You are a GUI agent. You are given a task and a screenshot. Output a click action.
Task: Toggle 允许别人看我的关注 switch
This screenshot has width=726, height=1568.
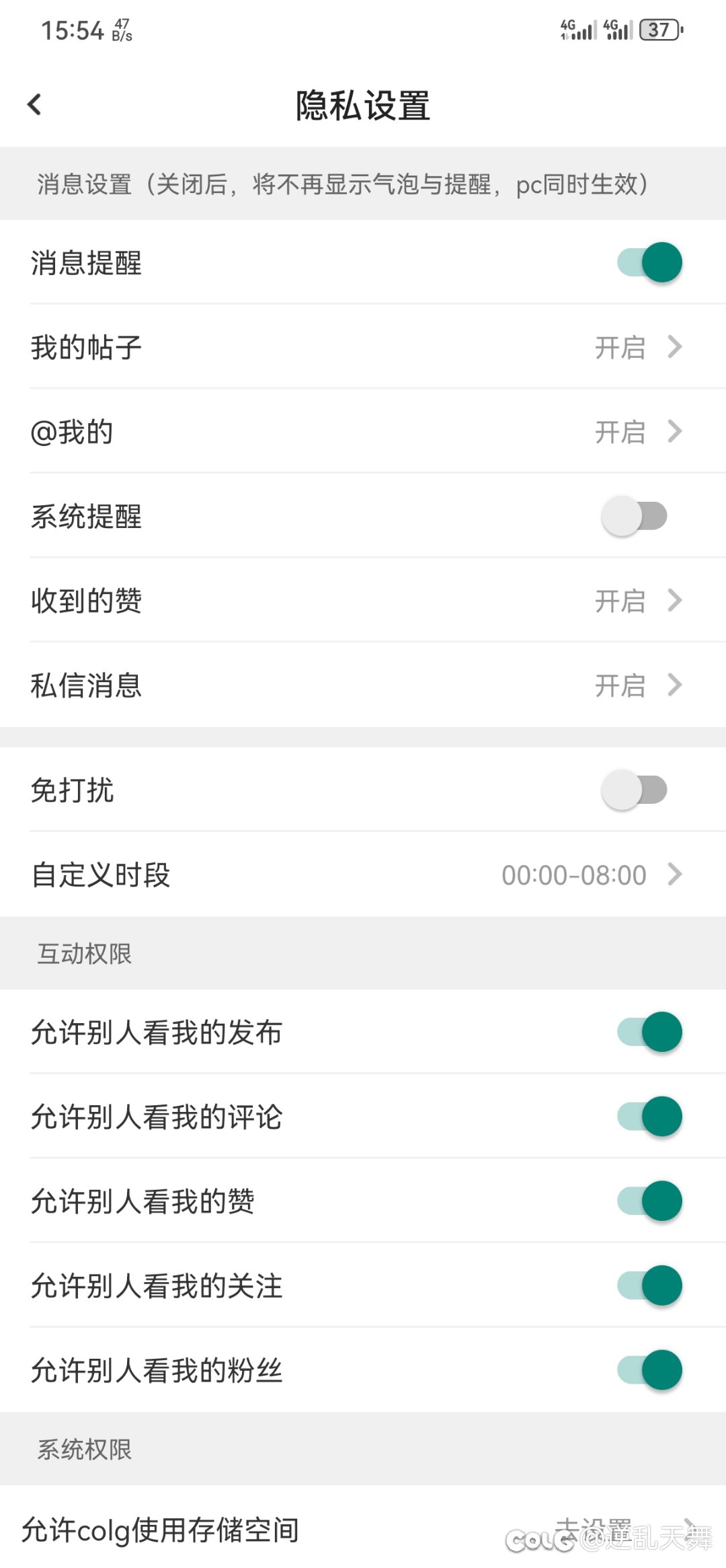(649, 1285)
